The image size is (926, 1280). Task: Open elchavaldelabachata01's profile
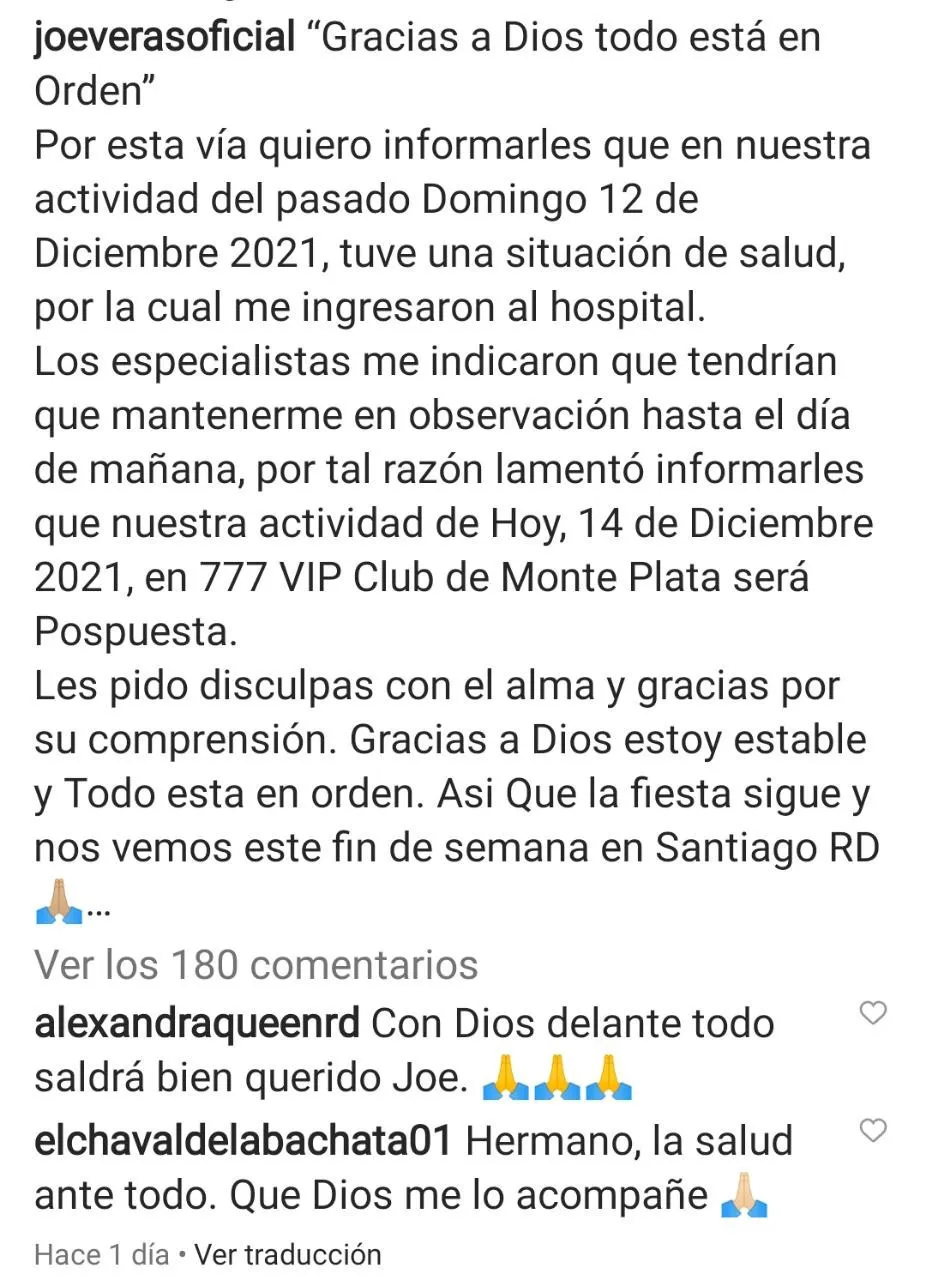[243, 1142]
